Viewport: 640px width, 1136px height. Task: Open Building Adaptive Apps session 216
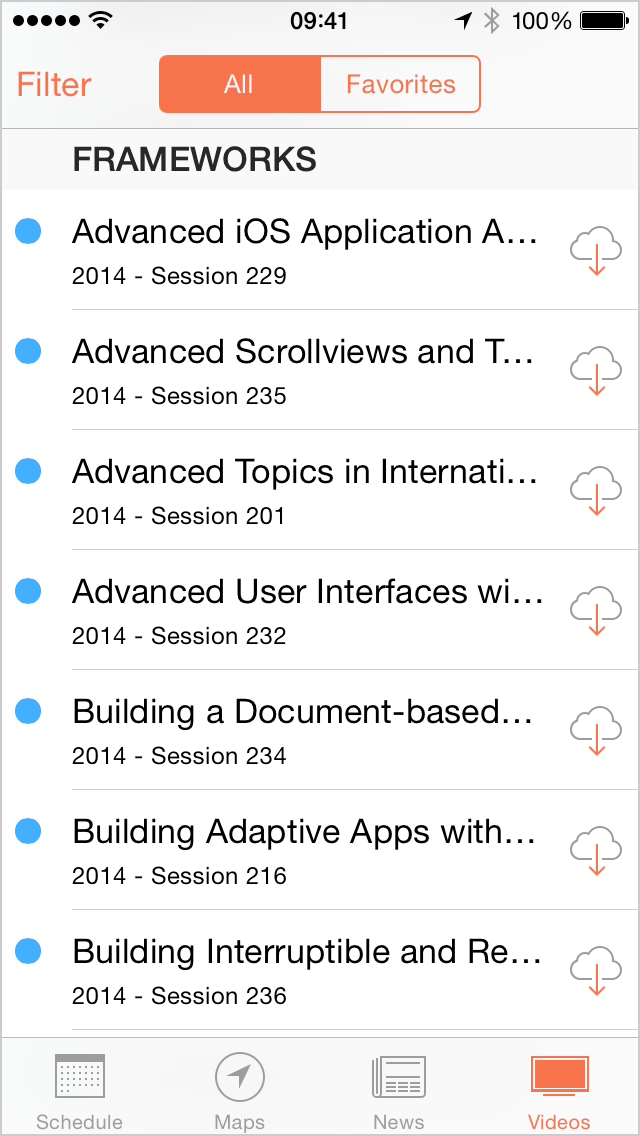pyautogui.click(x=305, y=850)
